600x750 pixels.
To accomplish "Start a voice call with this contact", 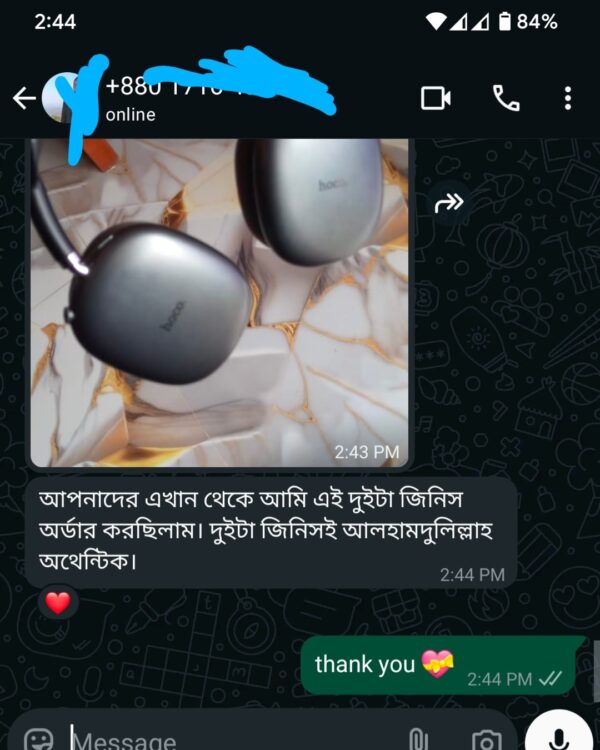I will [x=506, y=98].
